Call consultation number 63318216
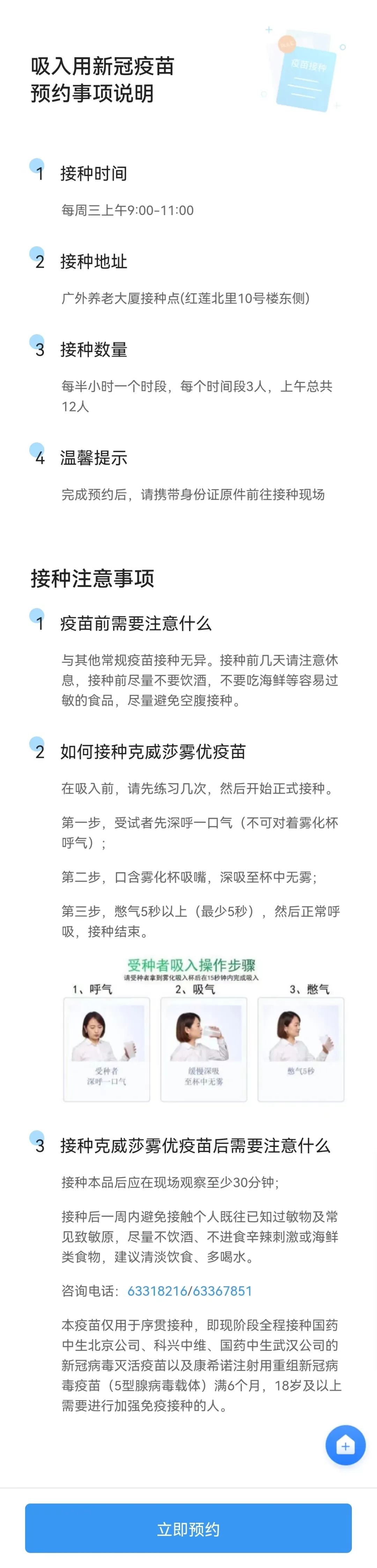This screenshot has width=377, height=1568. tap(157, 1291)
